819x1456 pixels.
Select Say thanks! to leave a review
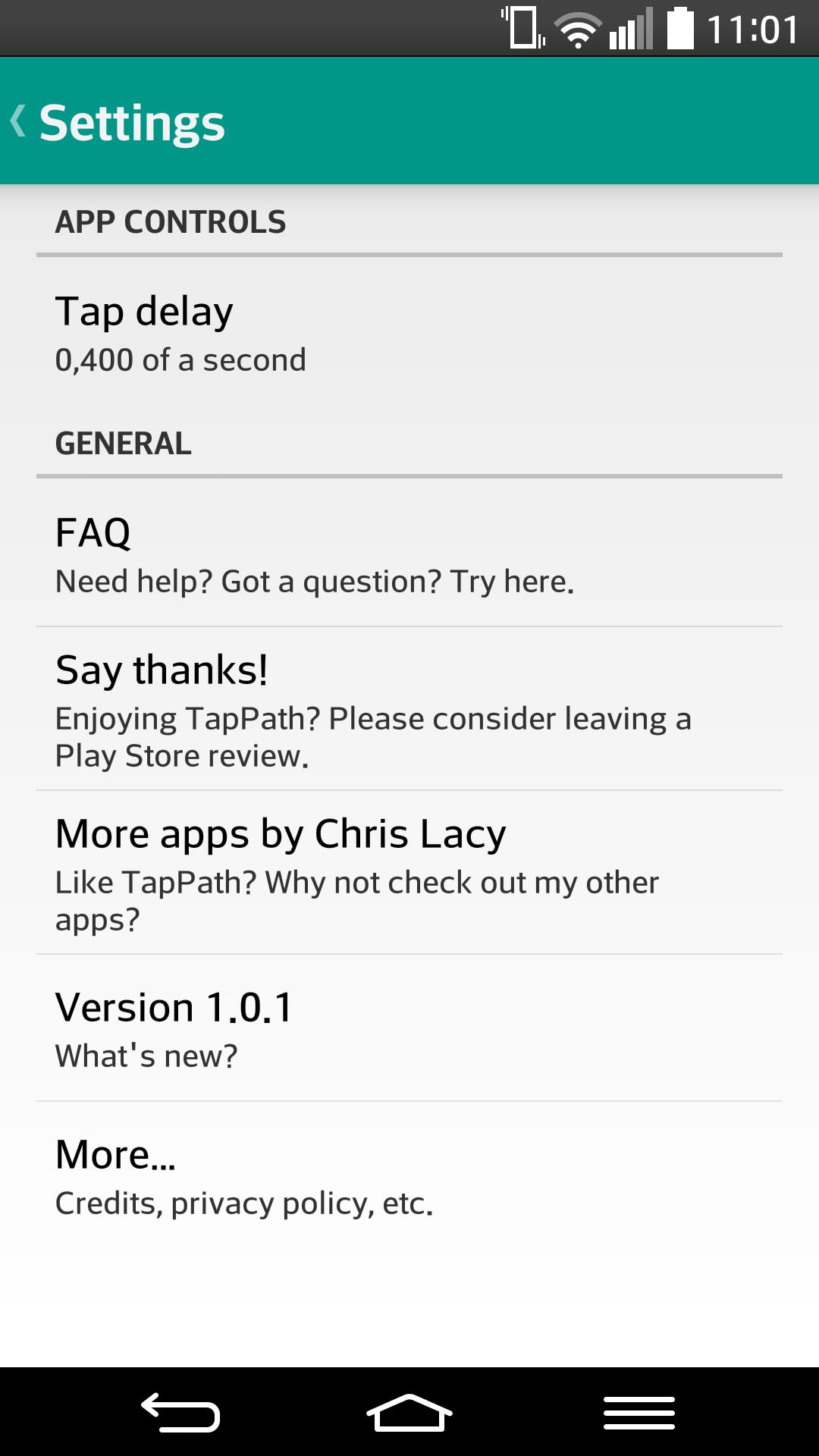409,709
